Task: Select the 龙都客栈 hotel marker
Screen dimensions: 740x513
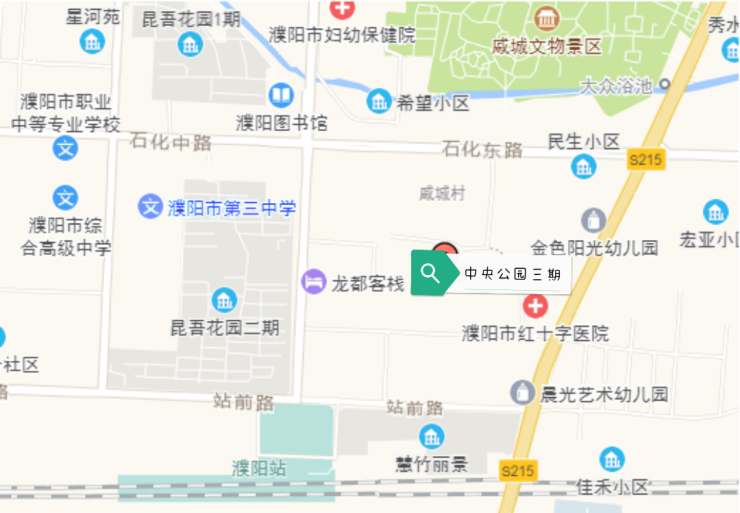Action: pyautogui.click(x=314, y=283)
